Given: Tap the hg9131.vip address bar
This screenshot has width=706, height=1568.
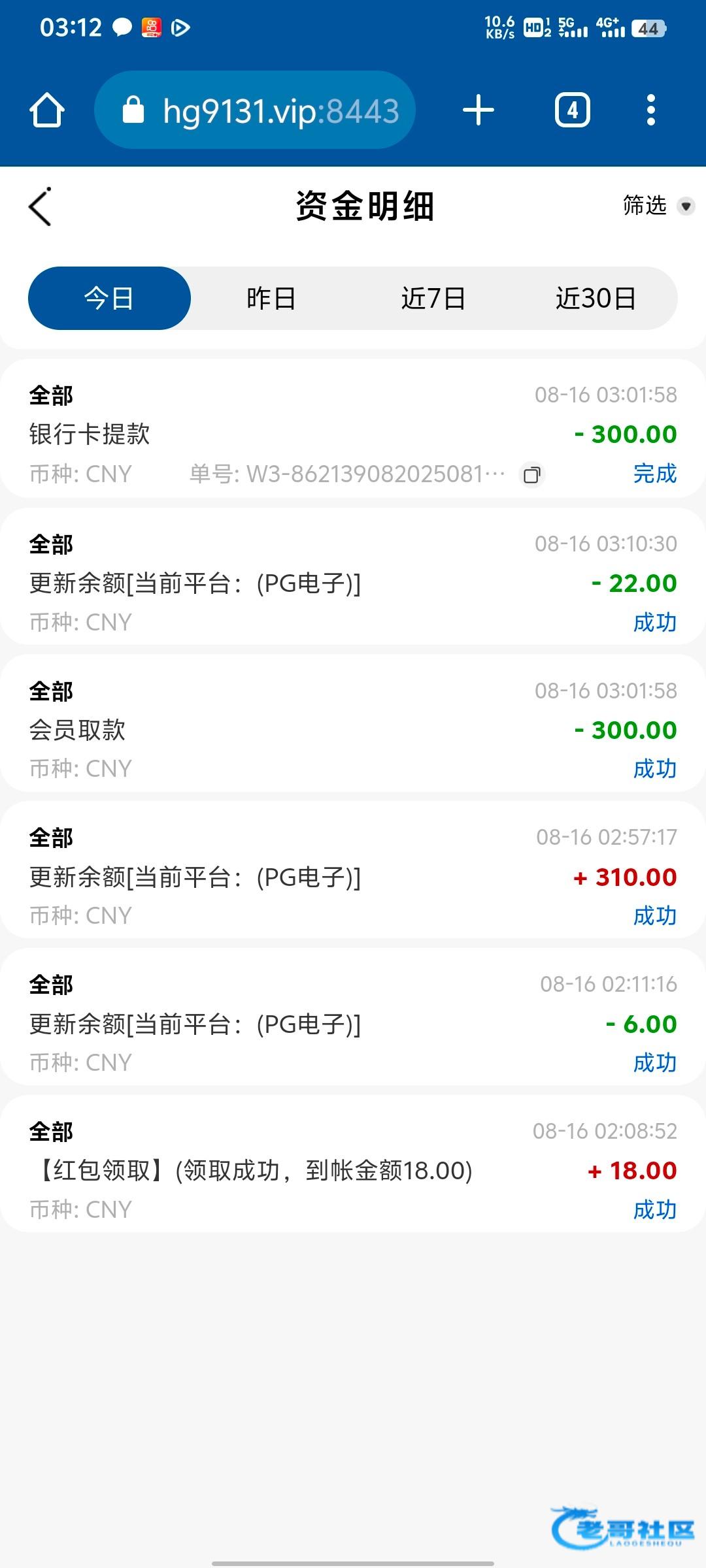Looking at the screenshot, I should pyautogui.click(x=255, y=110).
